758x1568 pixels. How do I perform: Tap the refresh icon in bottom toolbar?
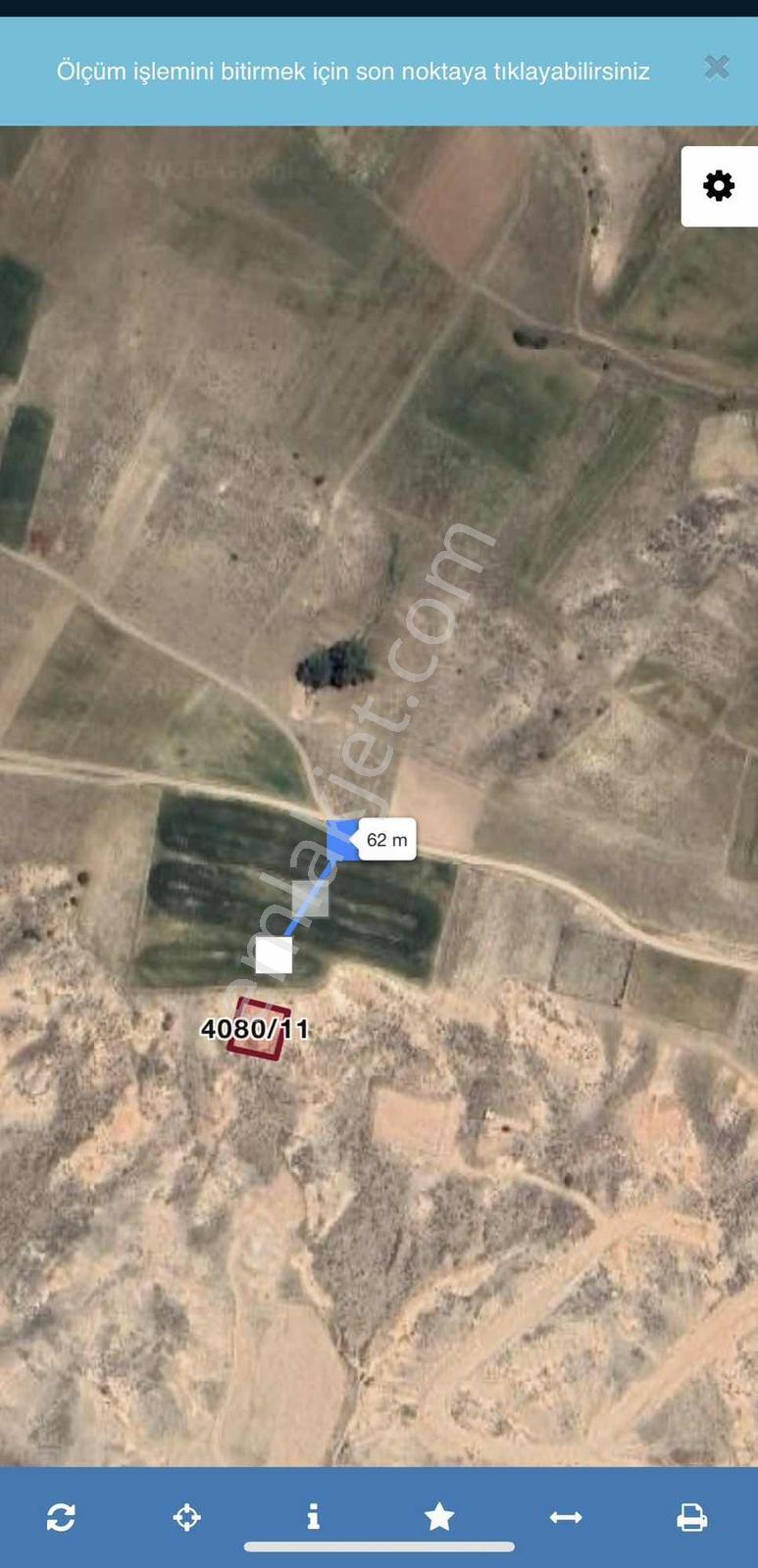pos(61,1517)
